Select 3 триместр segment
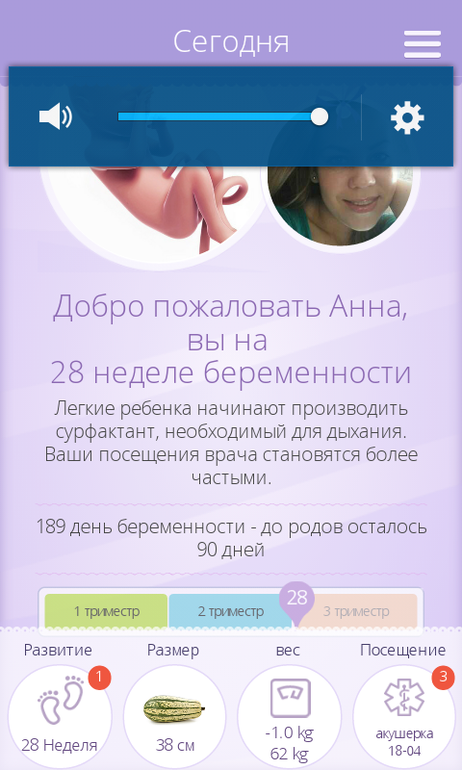Screen dimensions: 462x770 (x=356, y=611)
